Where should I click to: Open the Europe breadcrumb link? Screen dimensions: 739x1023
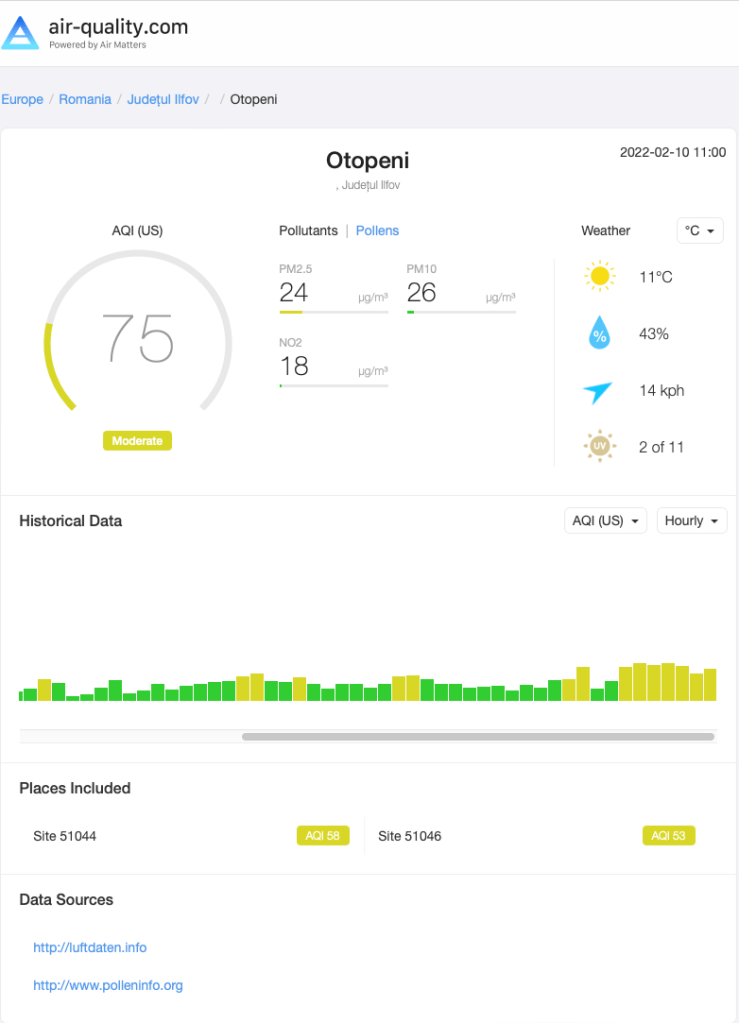point(22,99)
